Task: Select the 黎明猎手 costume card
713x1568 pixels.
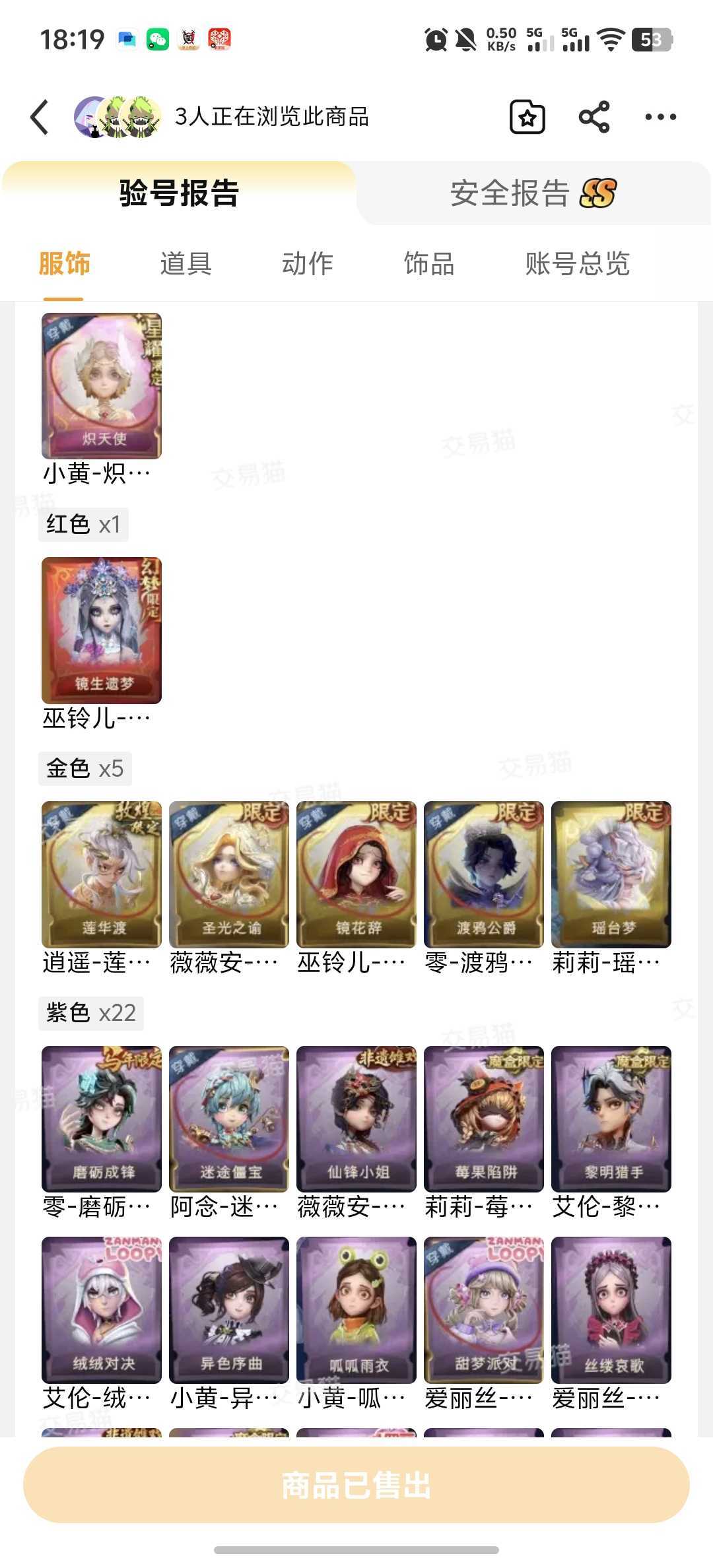Action: 611,1119
